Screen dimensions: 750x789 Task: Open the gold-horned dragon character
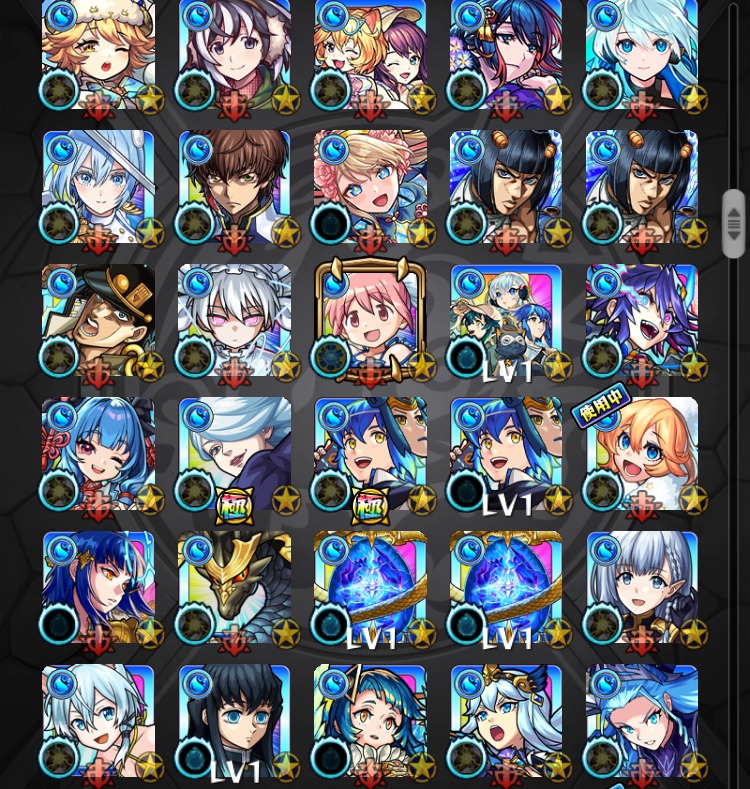click(x=234, y=588)
